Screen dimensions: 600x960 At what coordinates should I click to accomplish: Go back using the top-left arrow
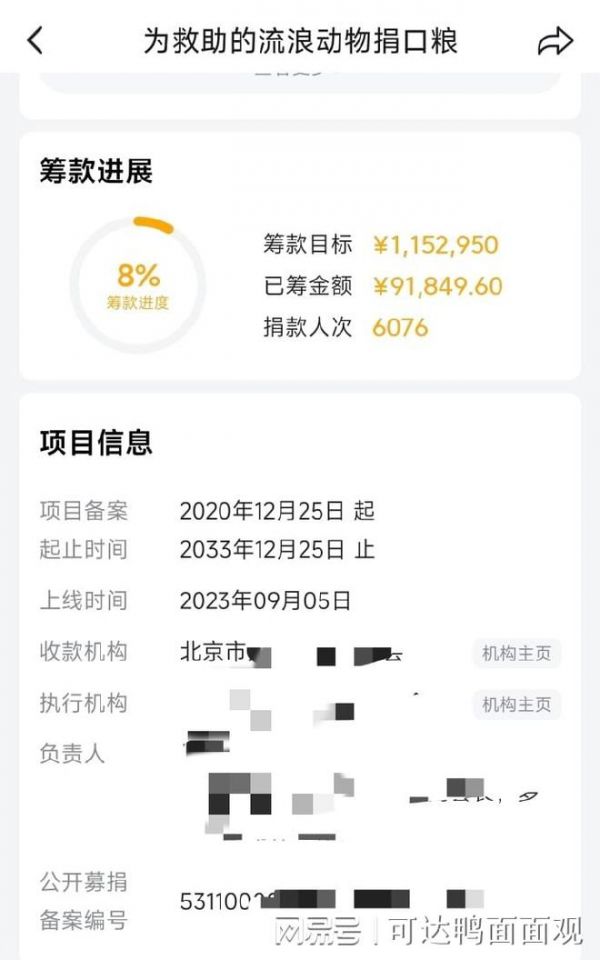point(36,41)
